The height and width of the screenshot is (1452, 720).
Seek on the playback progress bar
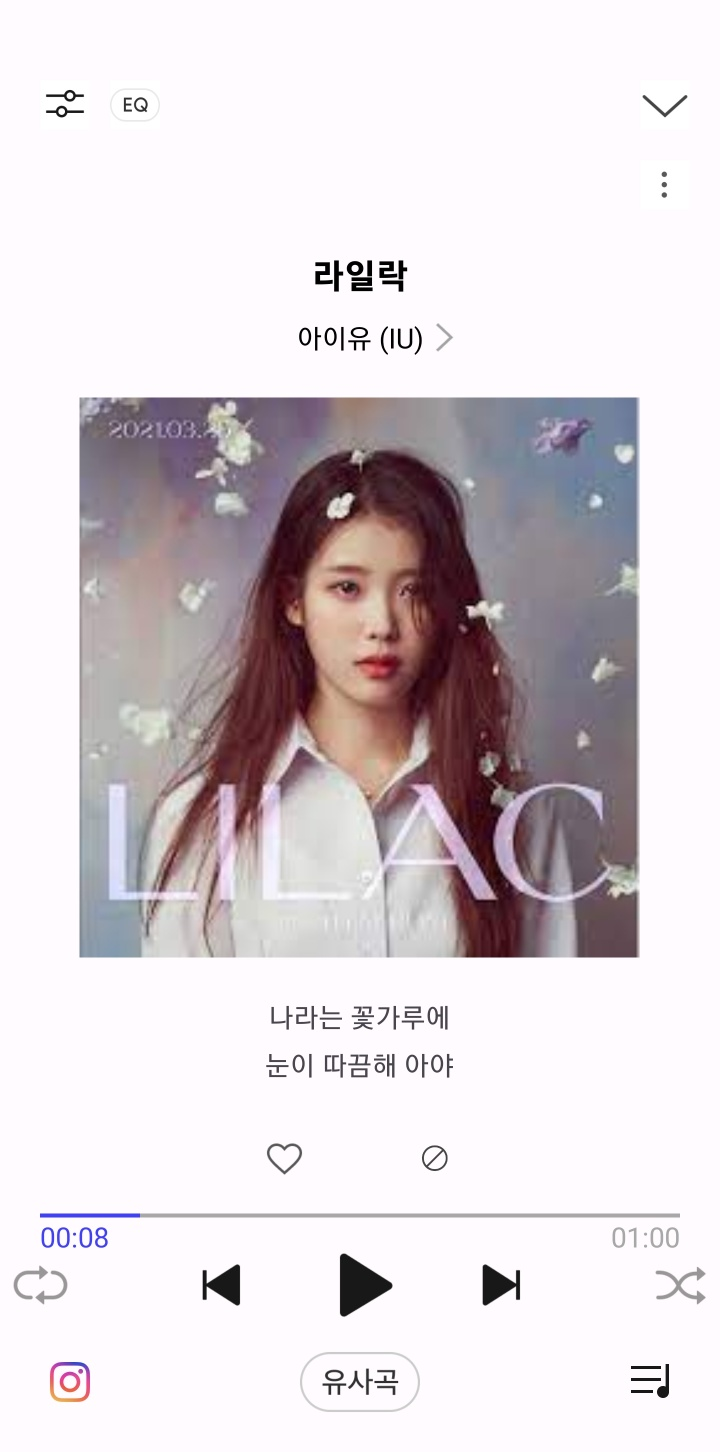(360, 1215)
